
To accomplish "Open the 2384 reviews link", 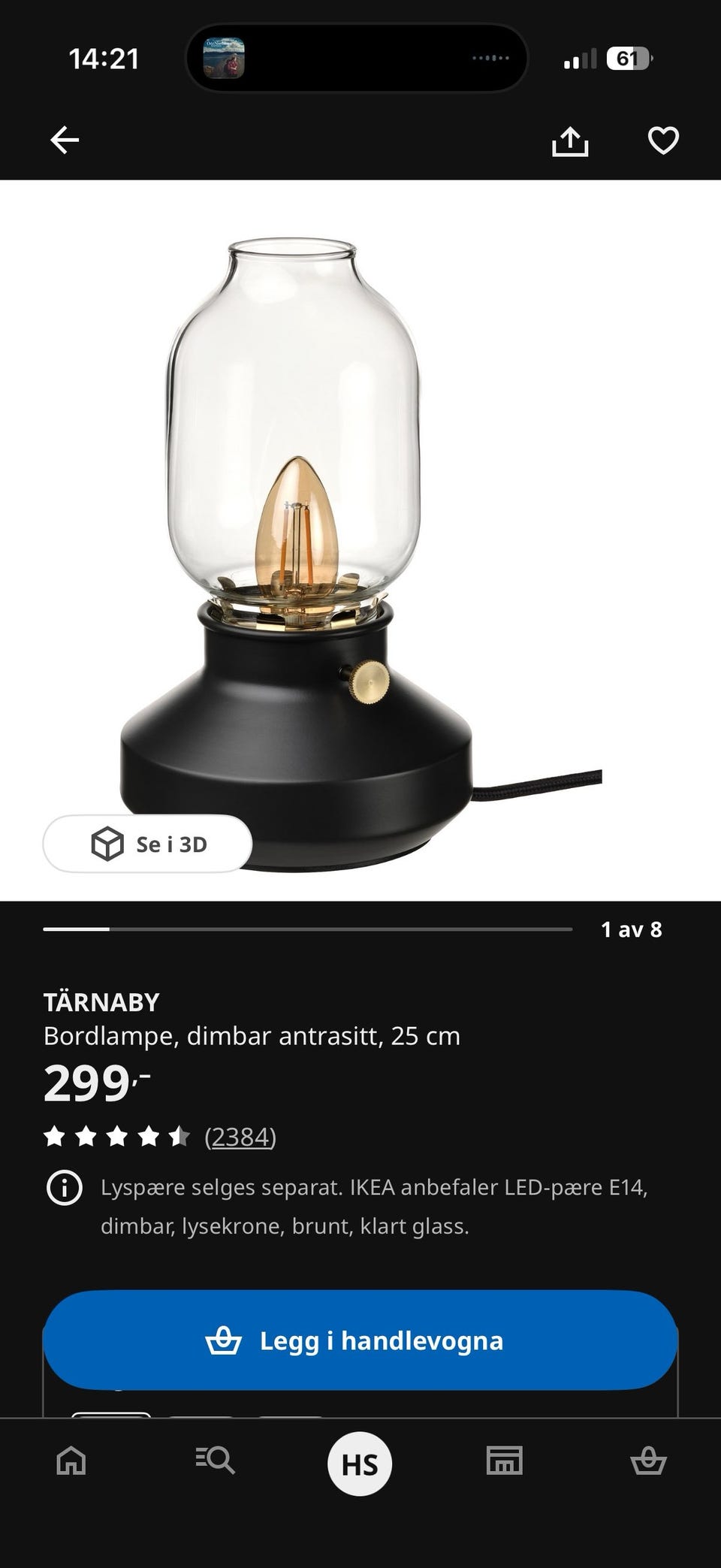I will (240, 1137).
